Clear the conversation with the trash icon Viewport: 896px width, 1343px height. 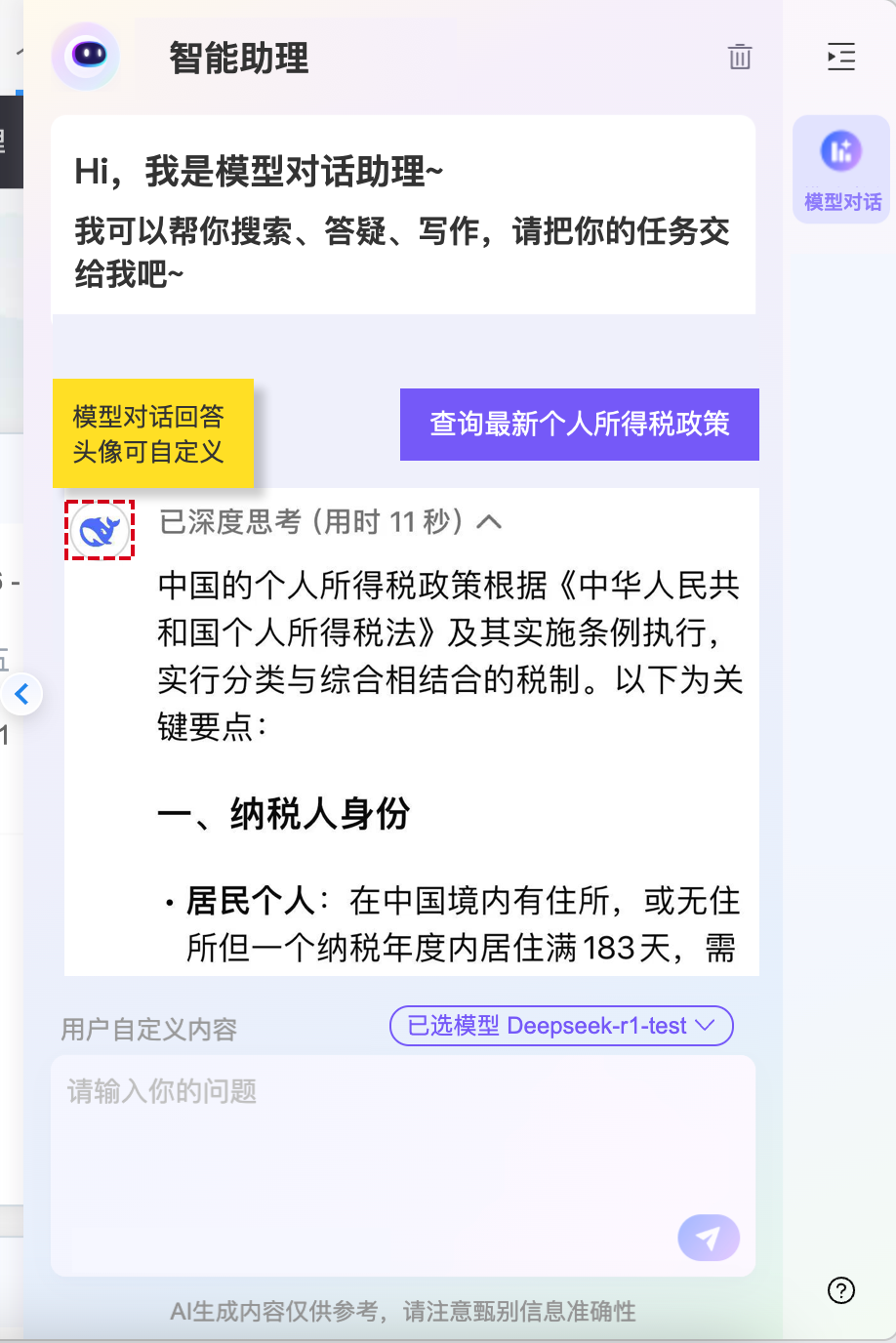tap(740, 58)
